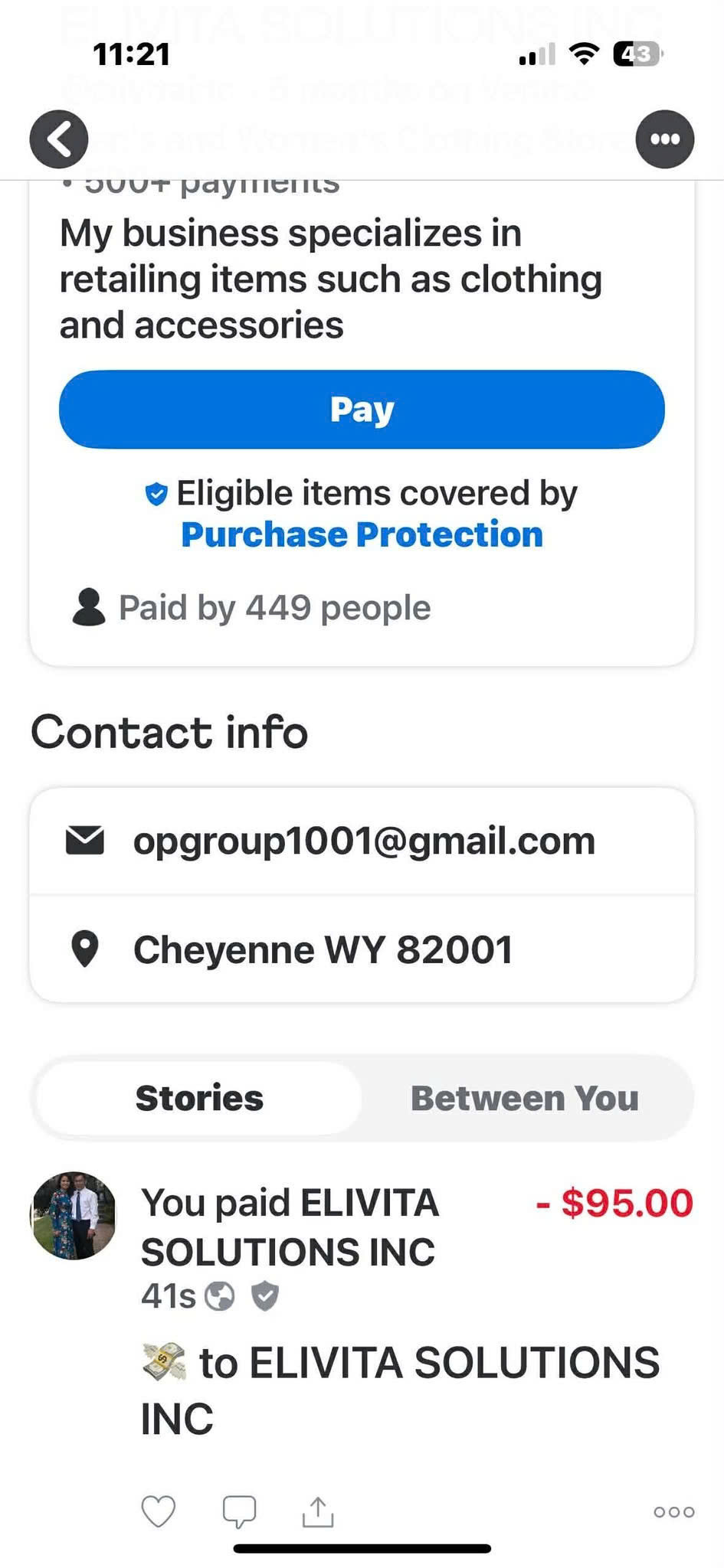Screen dimensions: 724x1568
Task: Open more options for the payment story
Action: click(x=673, y=1511)
